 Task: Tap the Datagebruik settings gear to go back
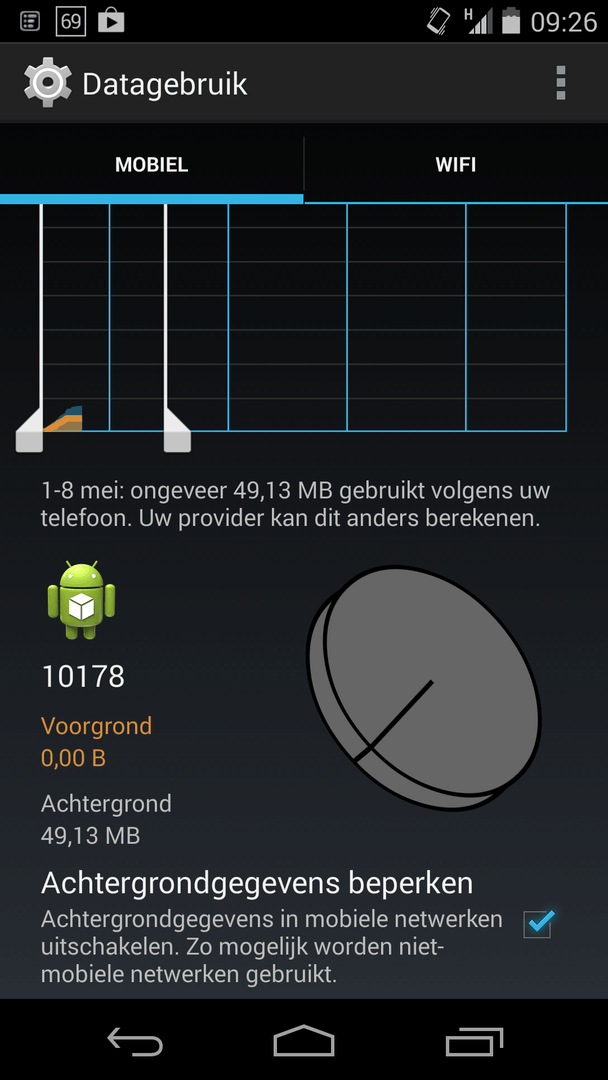coord(48,83)
